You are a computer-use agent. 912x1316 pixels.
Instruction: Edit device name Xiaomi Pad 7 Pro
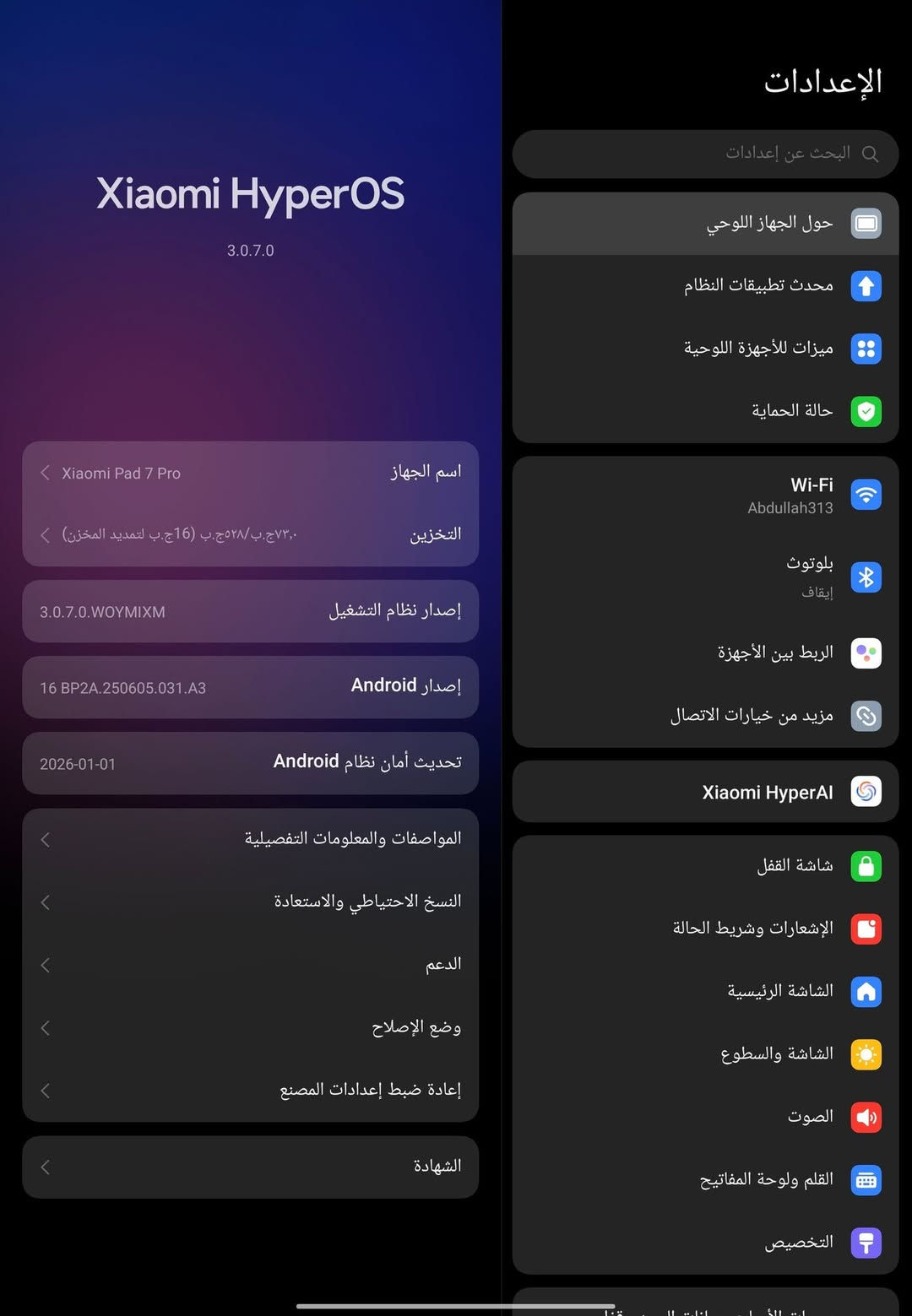tap(250, 473)
